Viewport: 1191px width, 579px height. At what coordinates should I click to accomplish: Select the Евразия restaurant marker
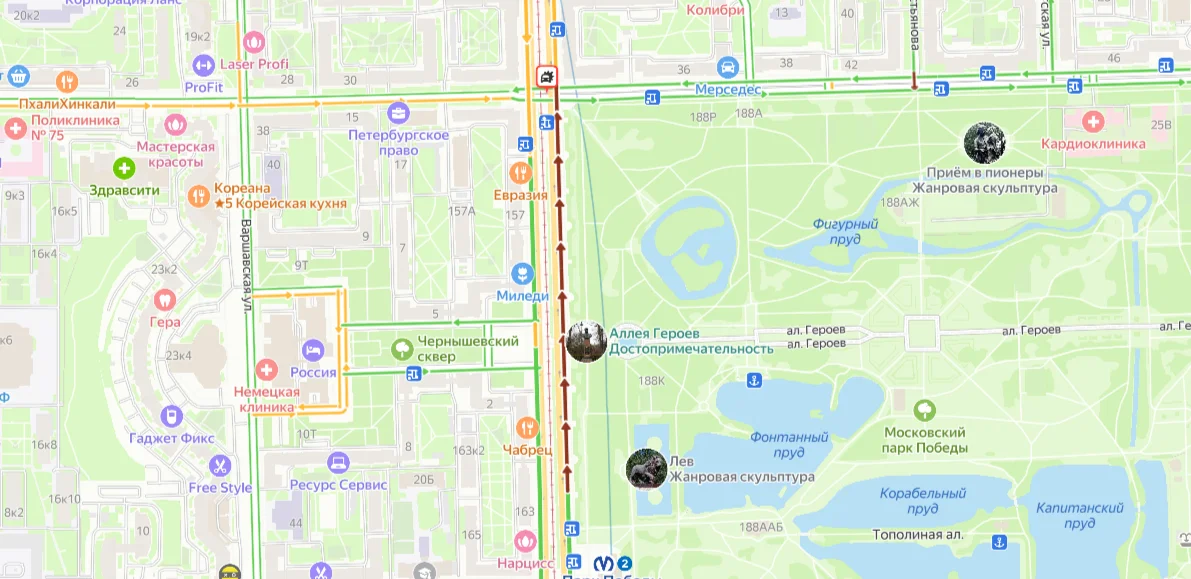click(x=519, y=172)
